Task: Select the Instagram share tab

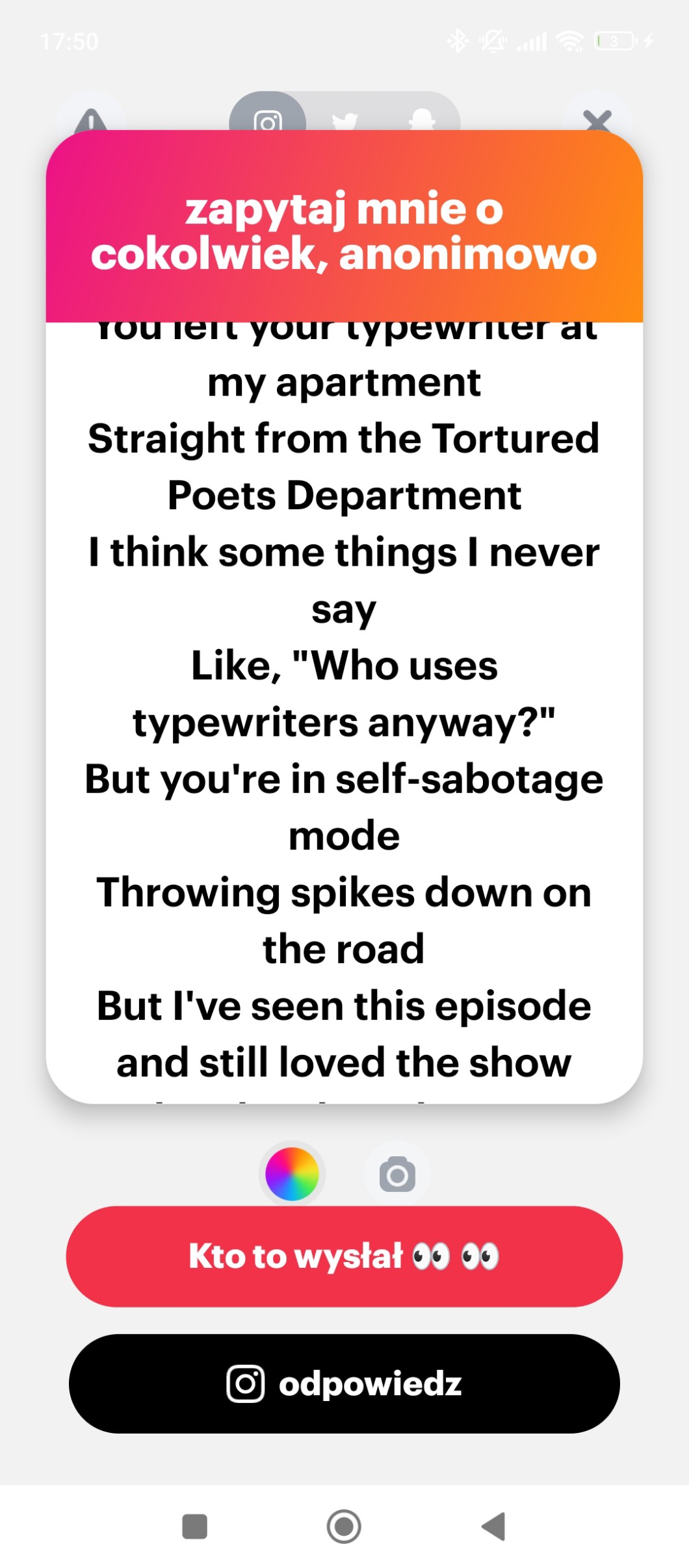Action: 268,118
